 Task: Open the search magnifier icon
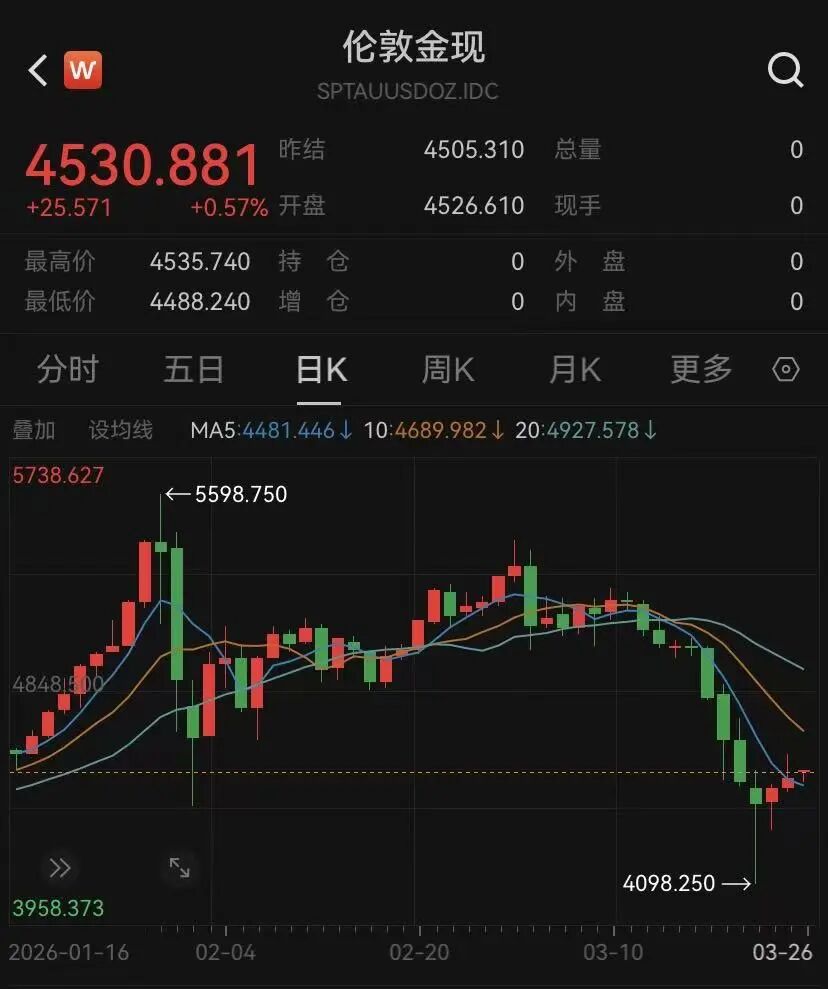pos(785,70)
